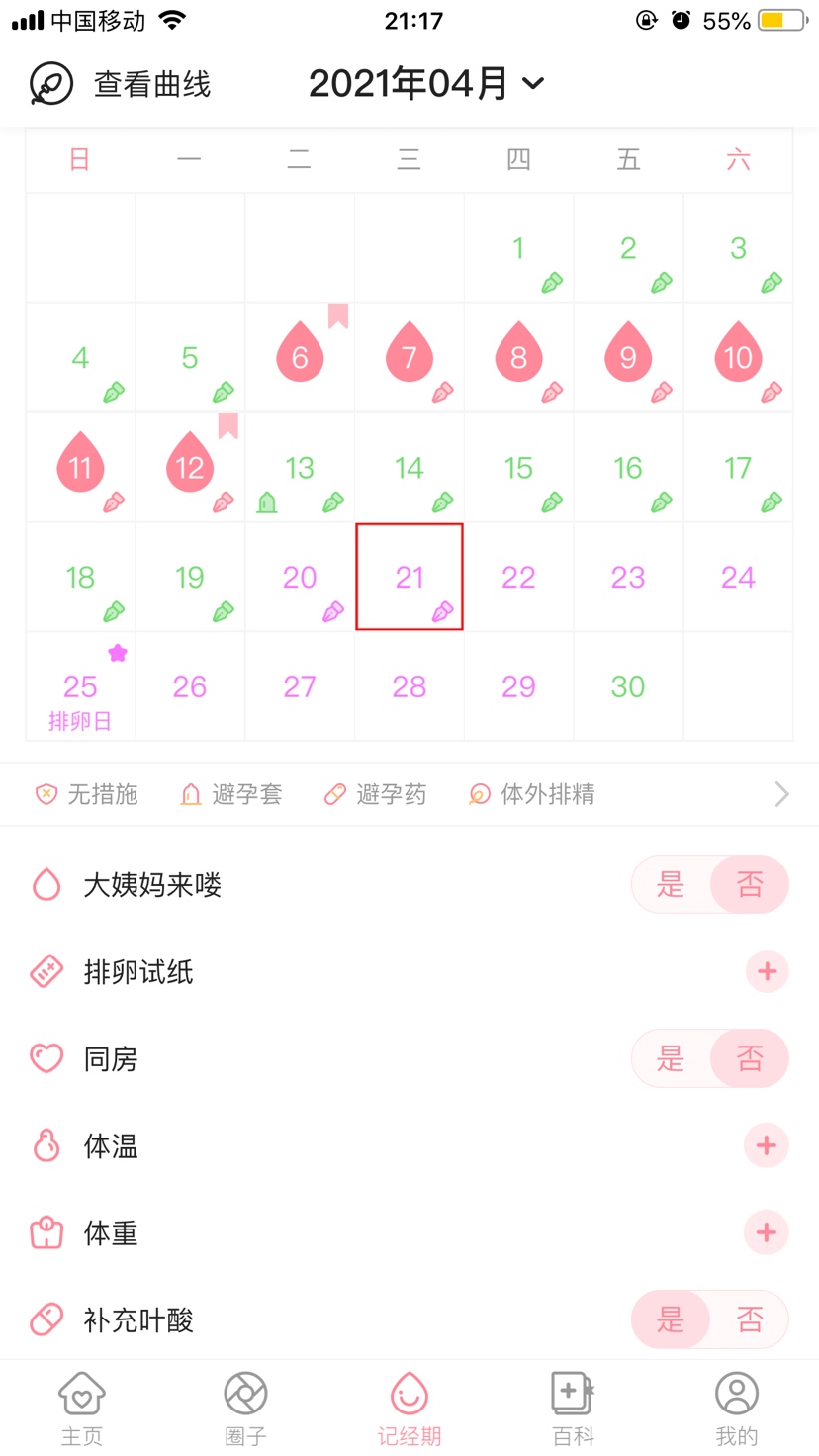Switch to the 主页 tab
This screenshot has width=819, height=1456.
81,1409
